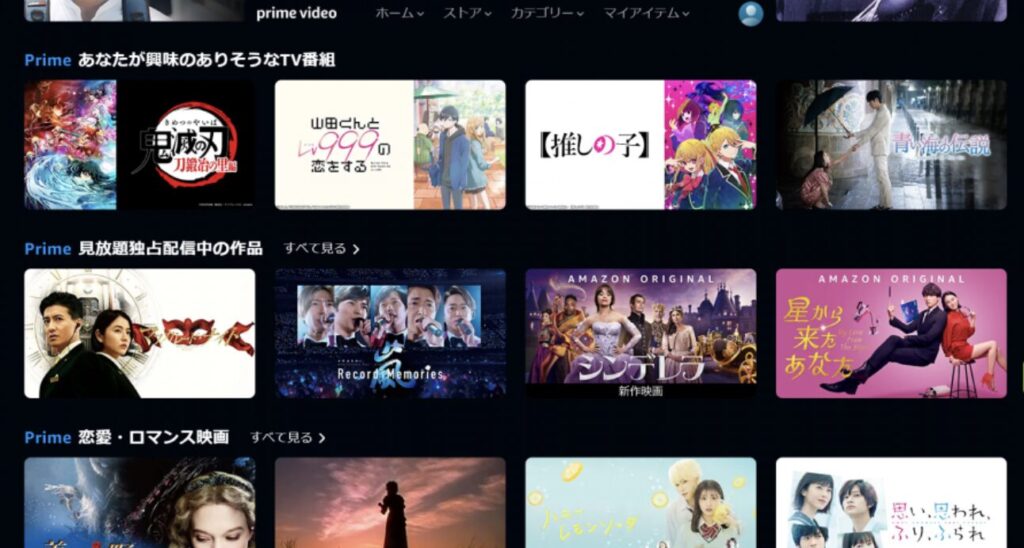
Task: Open the 鬼滅の刃 刀鍛冶の里編 tile
Action: (x=139, y=145)
